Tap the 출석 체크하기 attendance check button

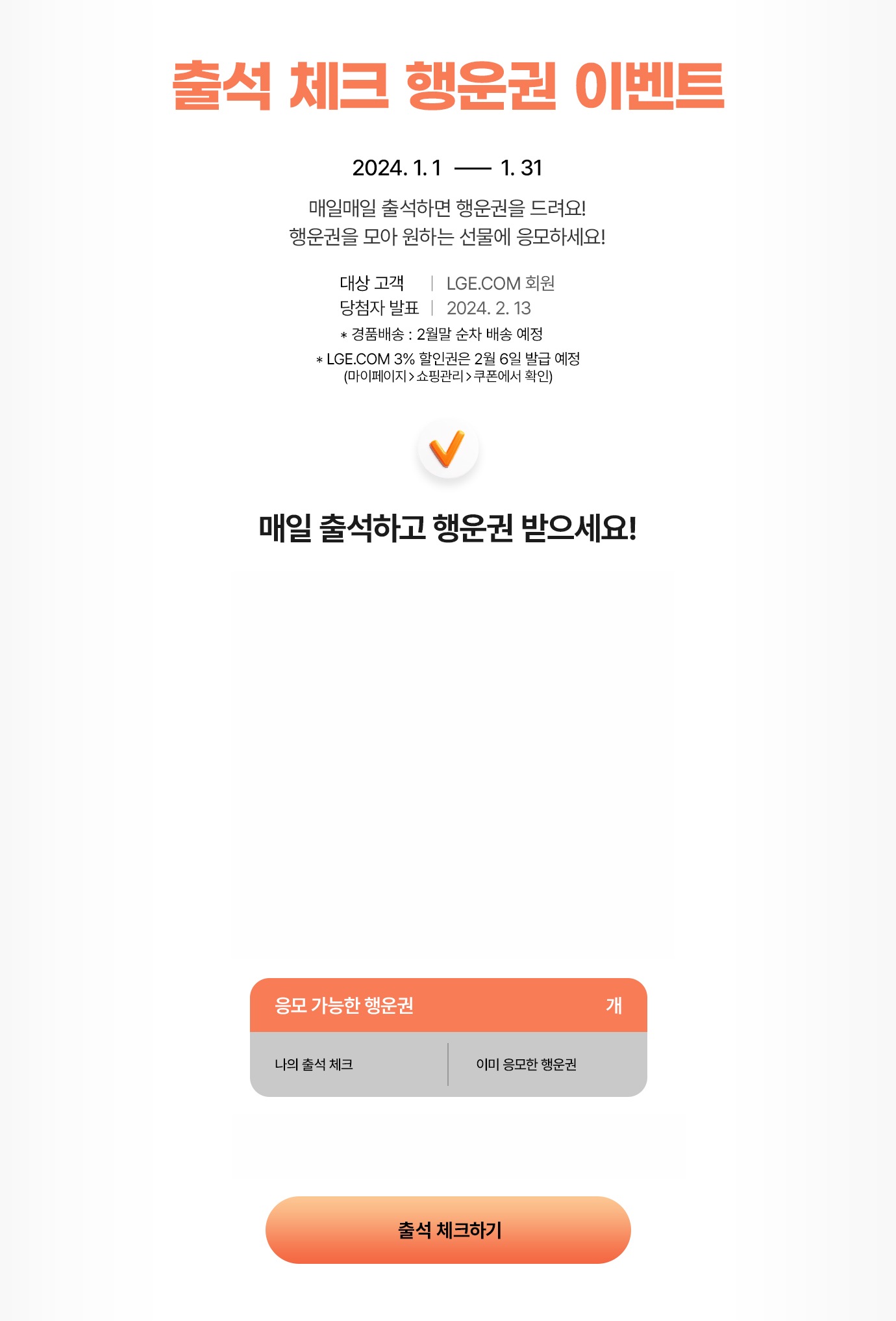pyautogui.click(x=448, y=1229)
